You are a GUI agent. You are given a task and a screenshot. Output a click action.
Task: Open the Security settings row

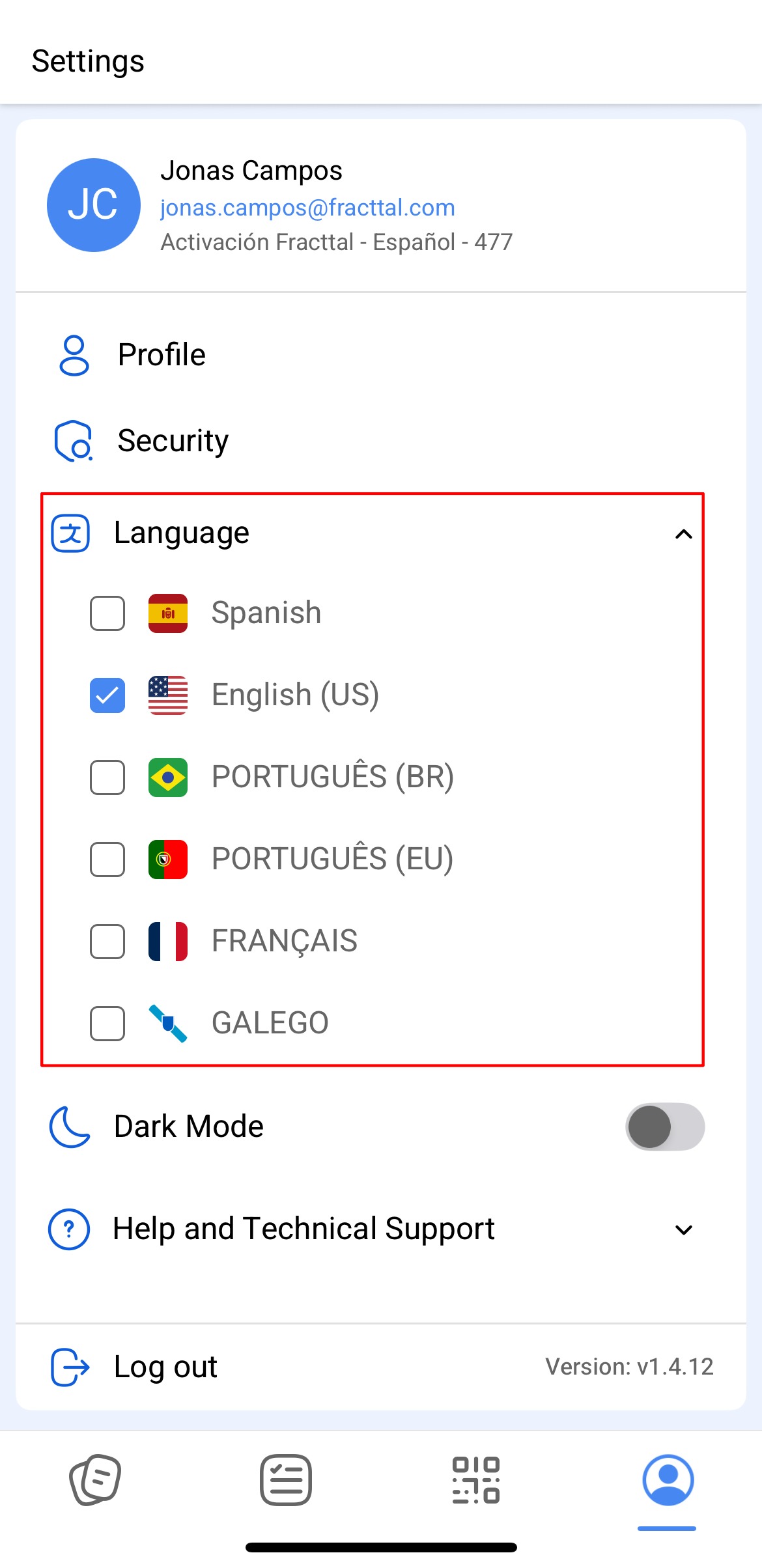pyautogui.click(x=381, y=441)
